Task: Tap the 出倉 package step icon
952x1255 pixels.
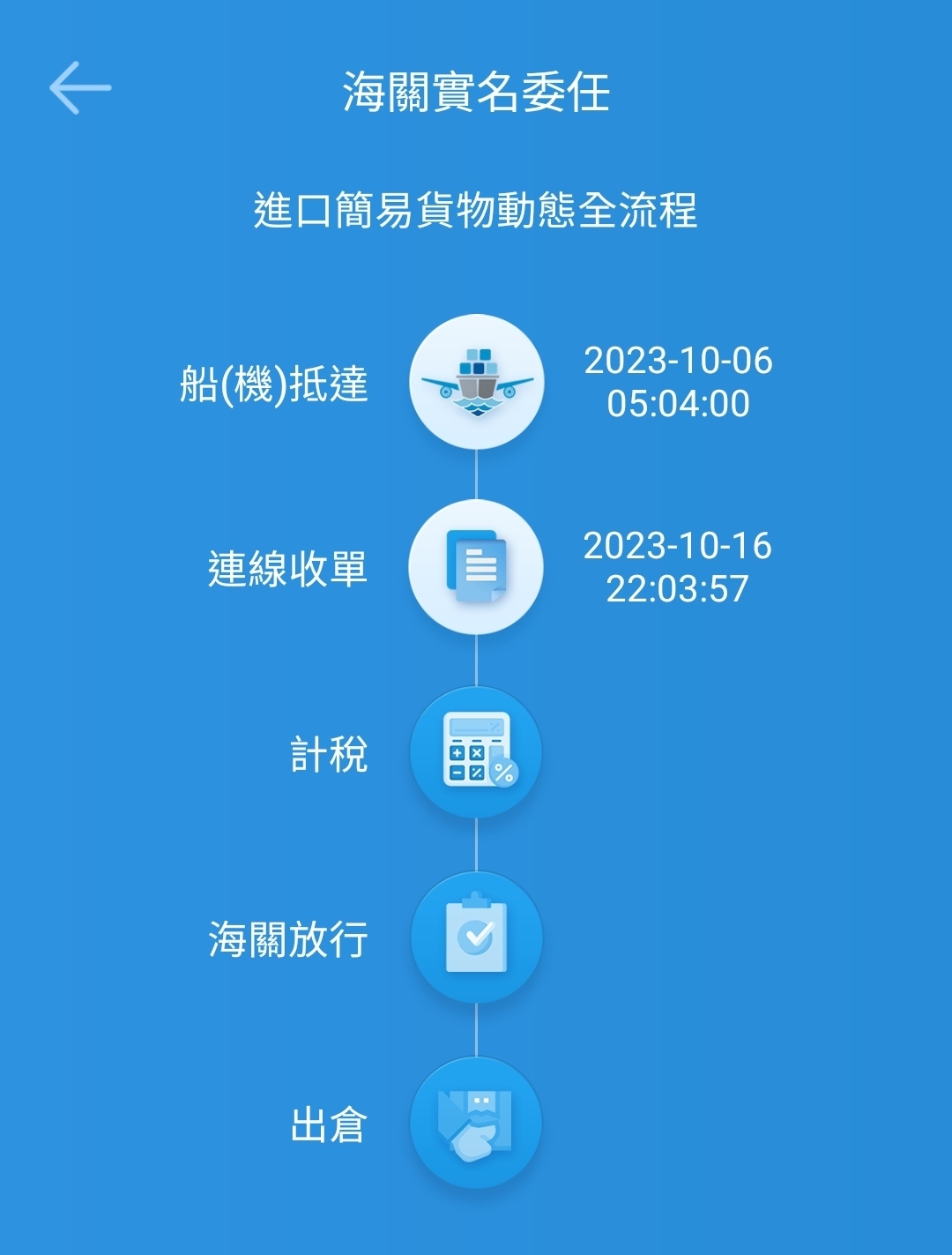Action: 476,1123
